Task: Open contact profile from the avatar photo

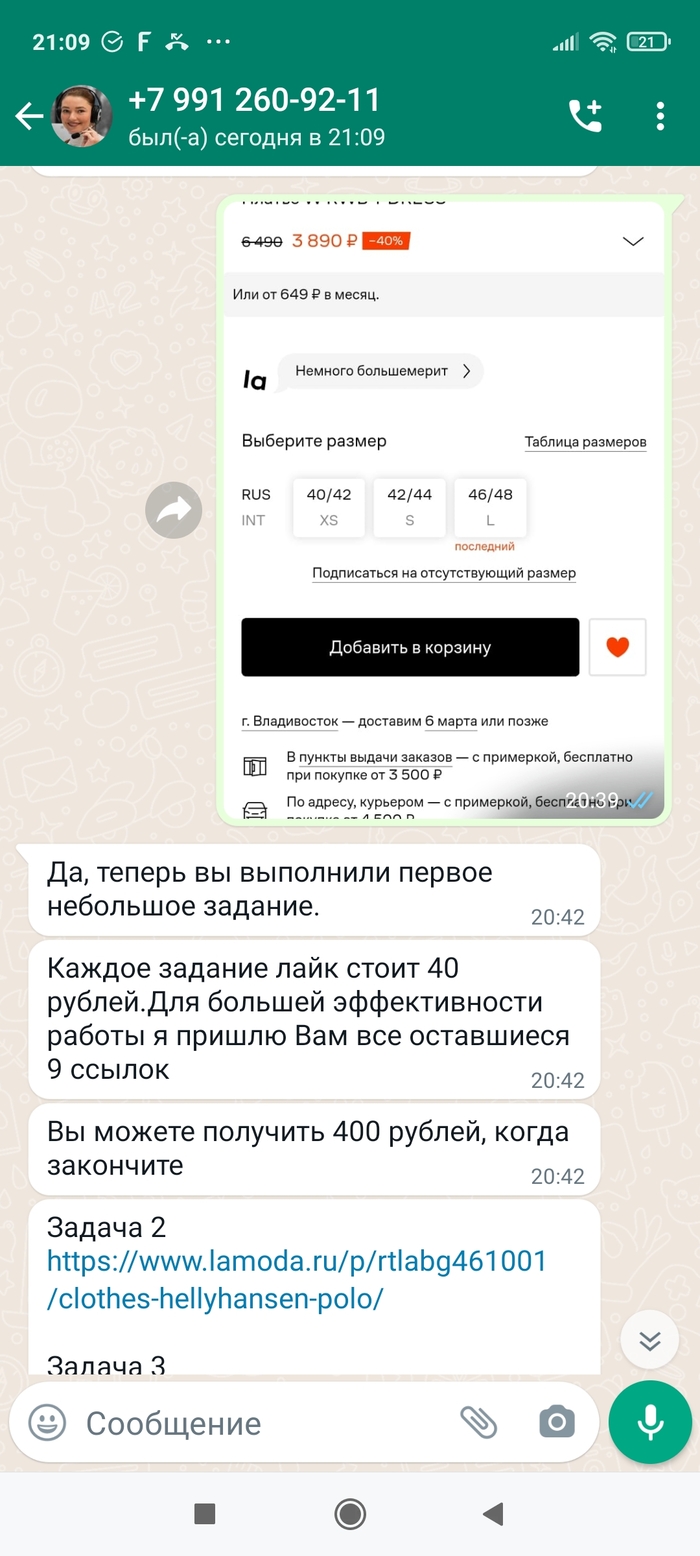Action: click(81, 117)
